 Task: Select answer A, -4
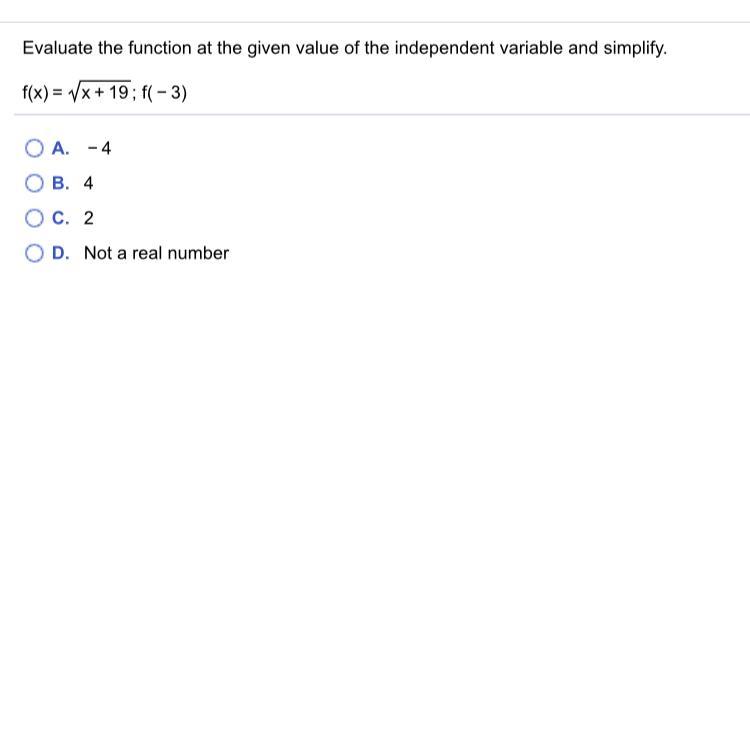[x=35, y=149]
